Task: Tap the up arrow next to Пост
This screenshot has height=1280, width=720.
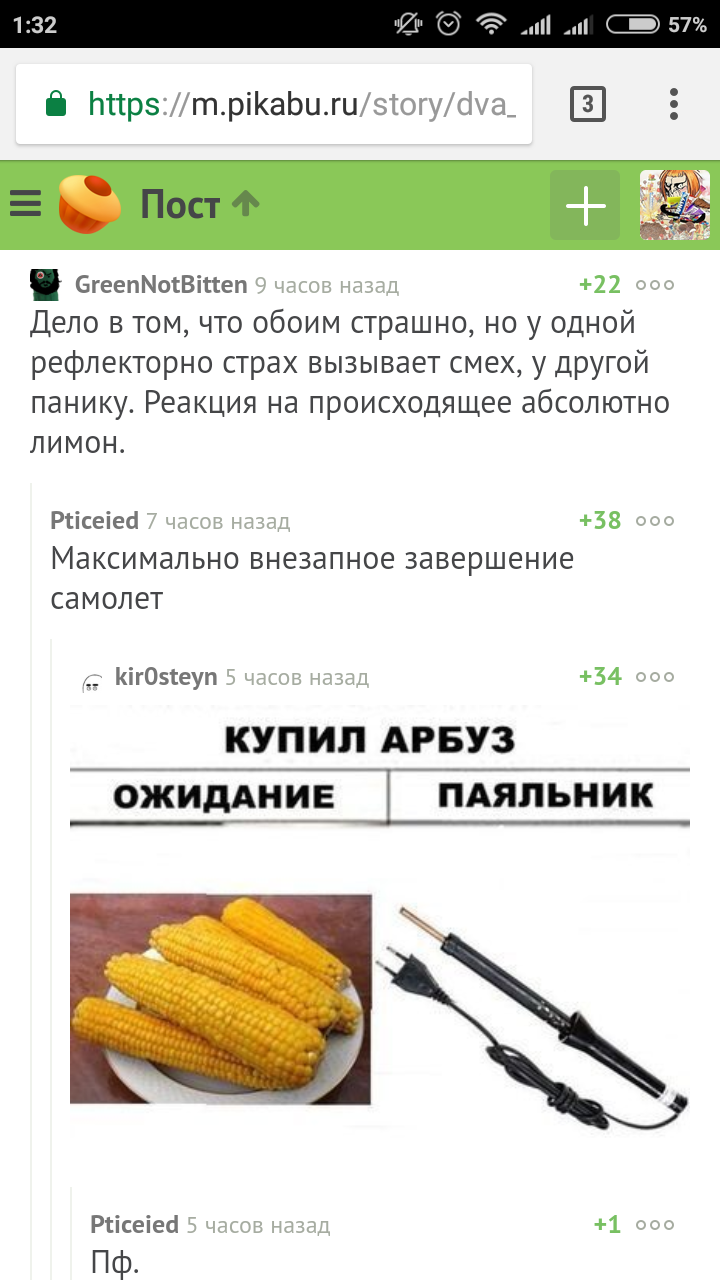Action: [x=245, y=204]
